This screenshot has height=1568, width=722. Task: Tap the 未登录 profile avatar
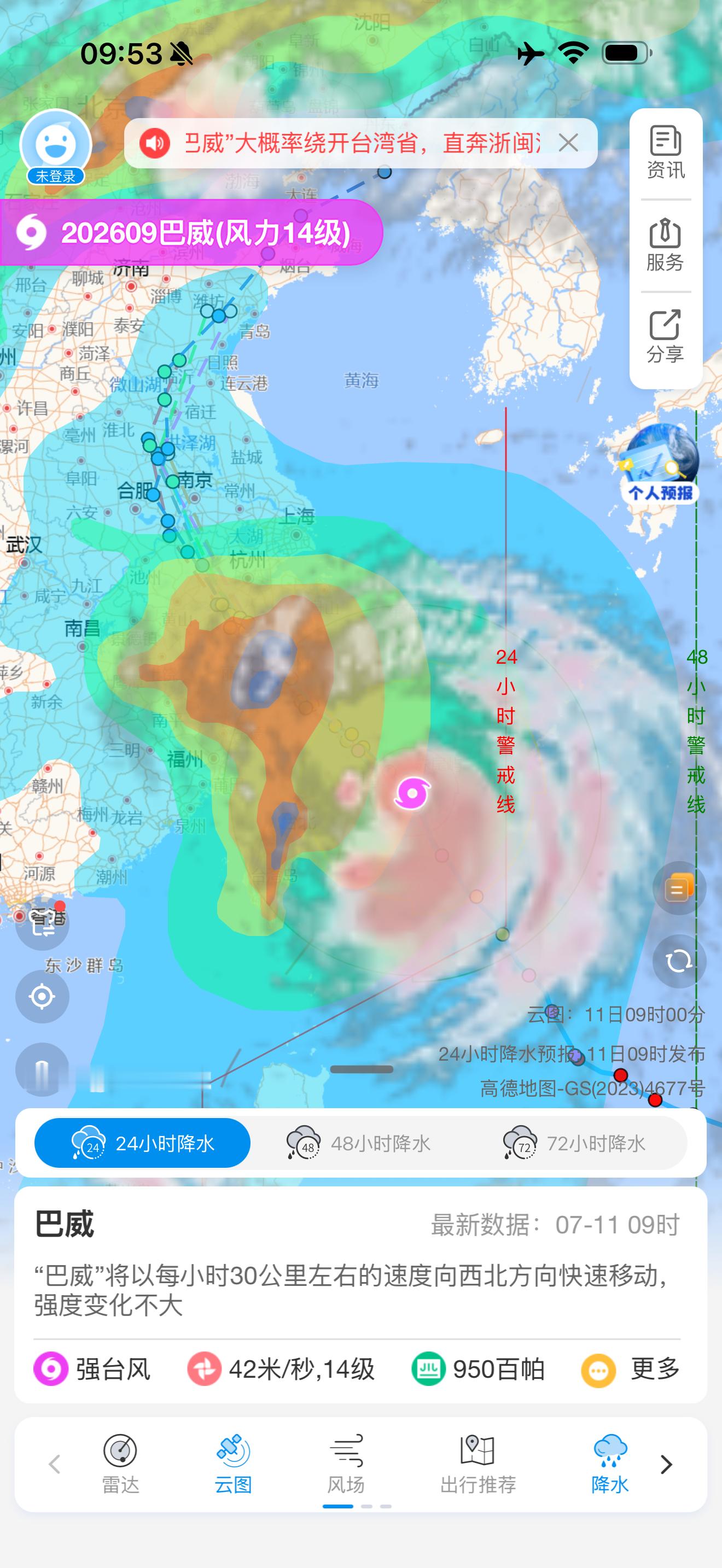click(x=55, y=146)
